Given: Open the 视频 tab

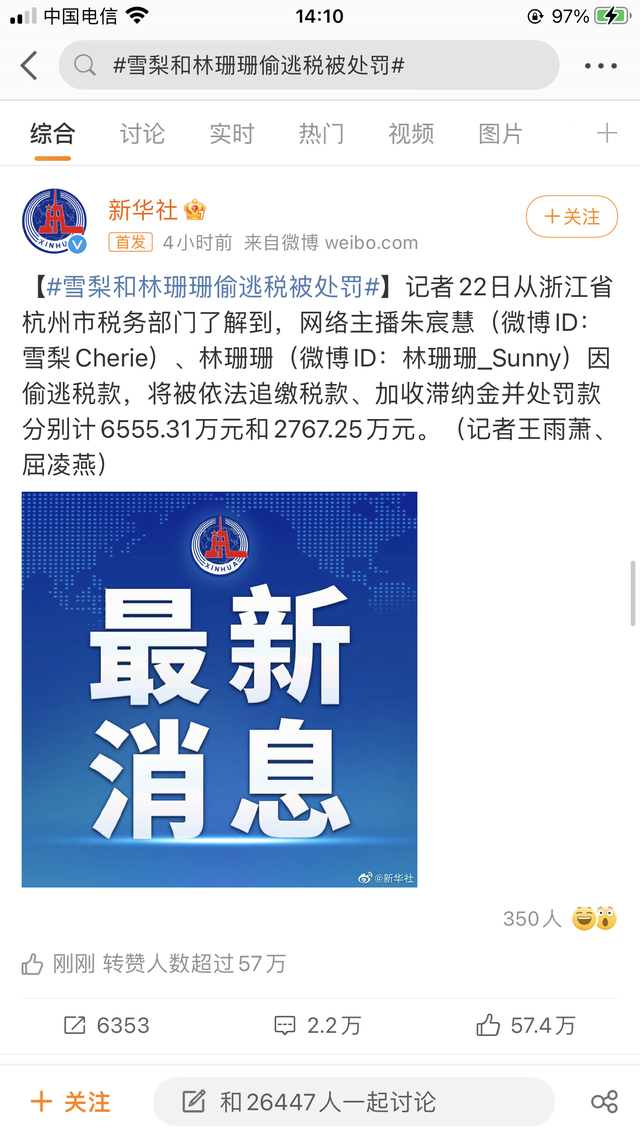Looking at the screenshot, I should [x=410, y=134].
